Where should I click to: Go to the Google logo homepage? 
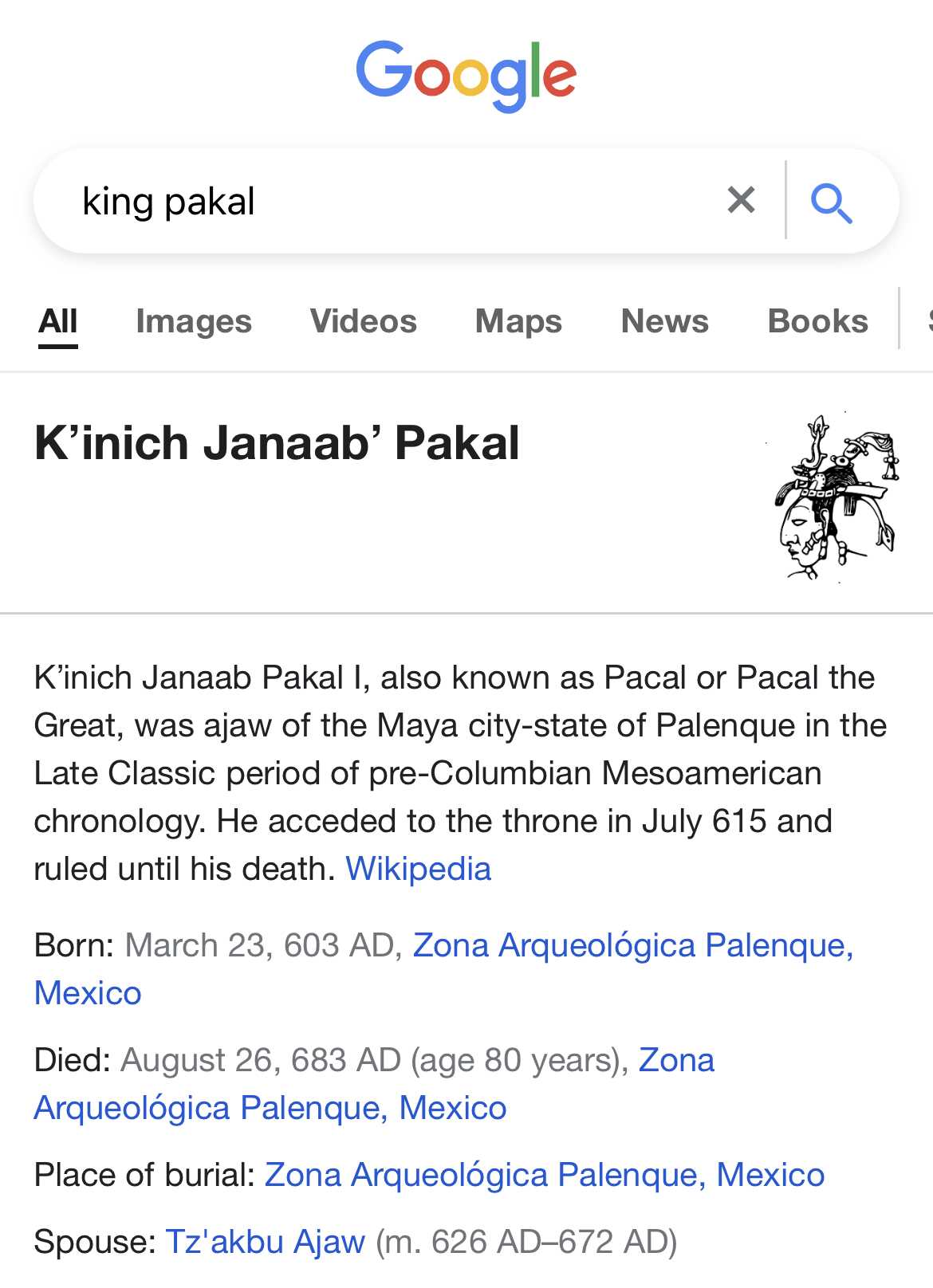pyautogui.click(x=466, y=75)
